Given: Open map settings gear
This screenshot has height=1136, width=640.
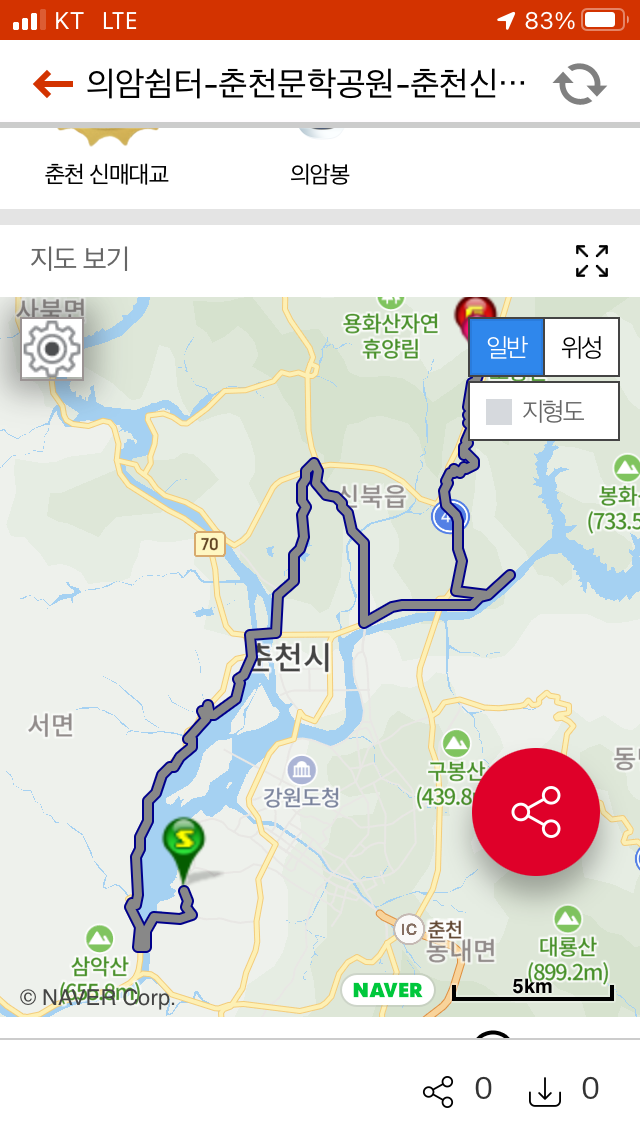Looking at the screenshot, I should click(52, 349).
